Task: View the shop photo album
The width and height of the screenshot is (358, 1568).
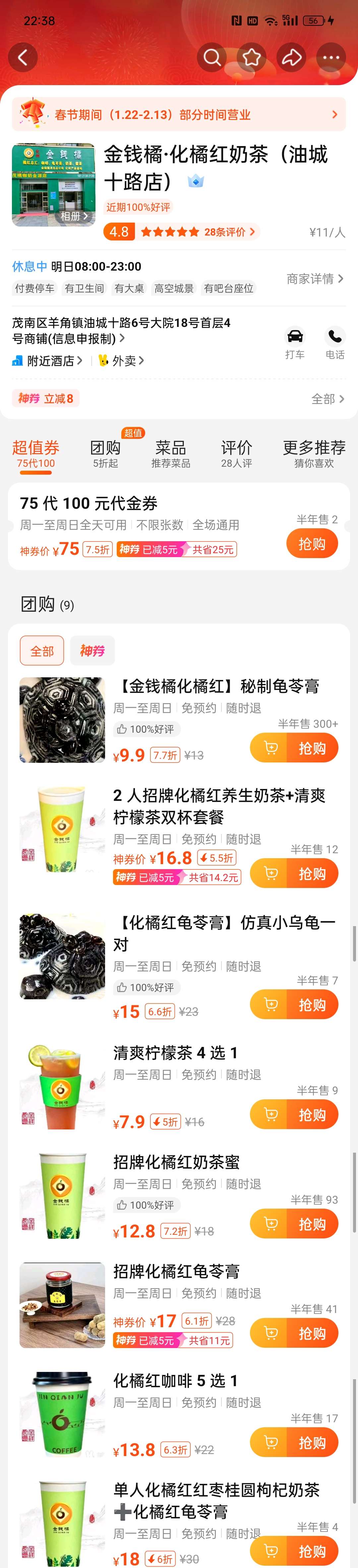Action: pos(74,216)
